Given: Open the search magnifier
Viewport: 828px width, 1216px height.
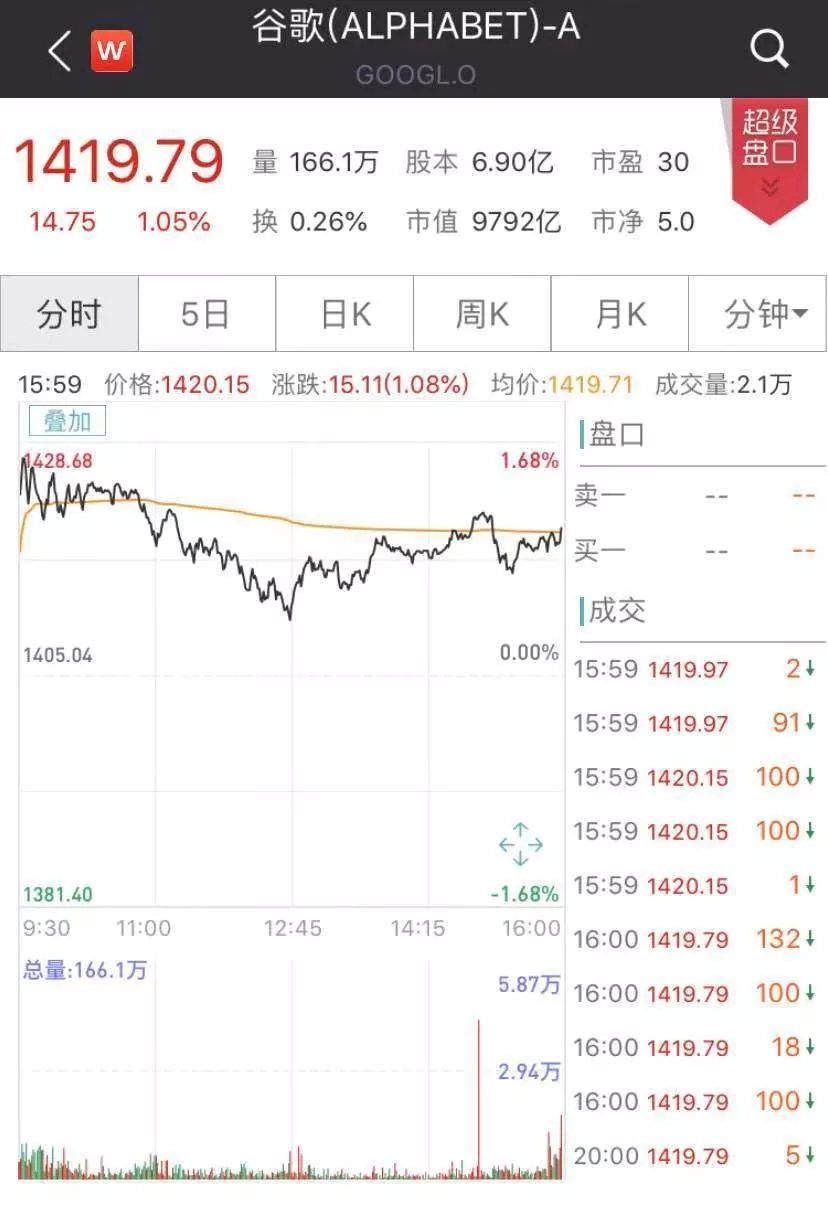Looking at the screenshot, I should pyautogui.click(x=769, y=48).
